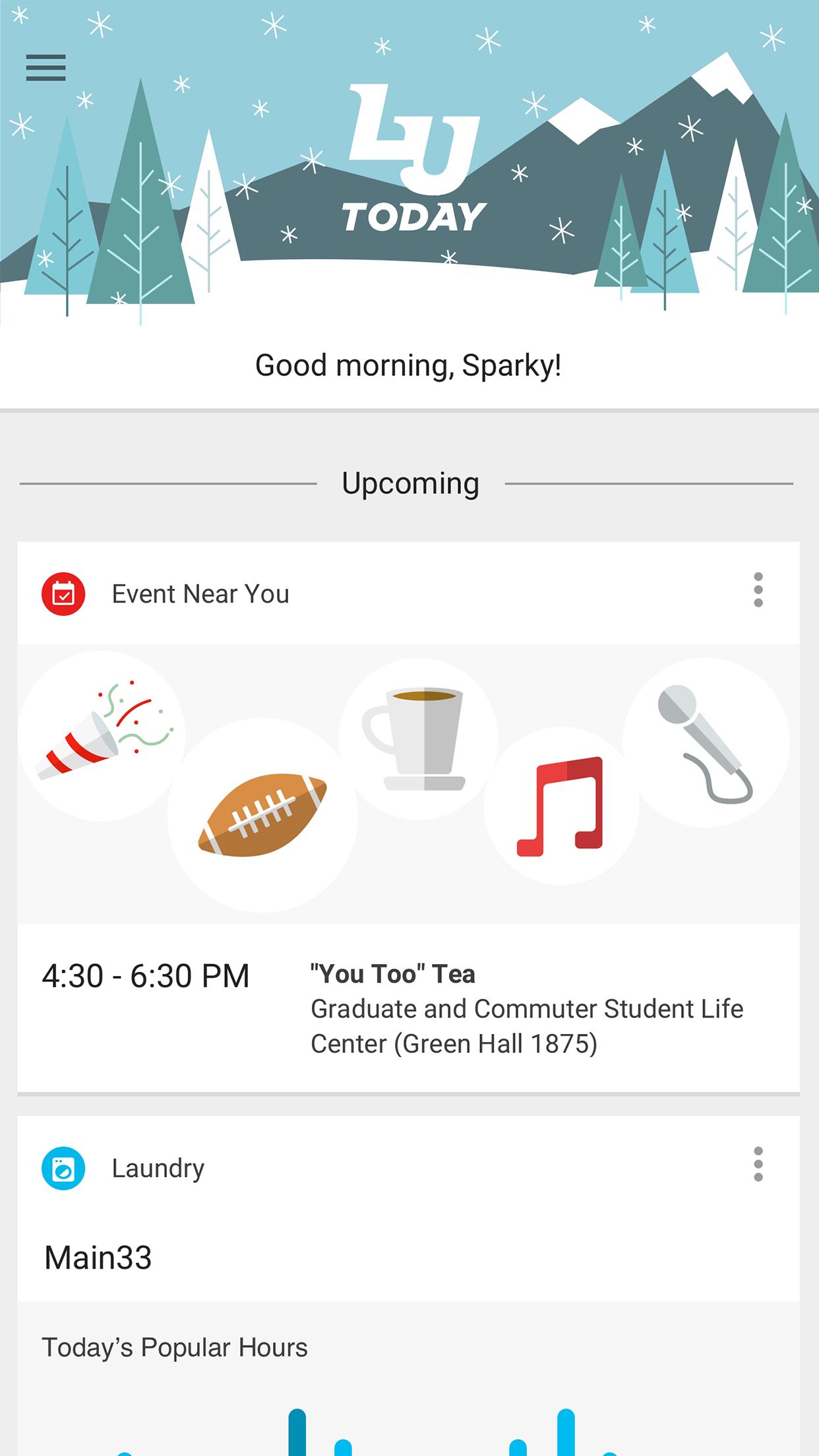View Main33 laundry room details
819x1456 pixels.
point(98,1258)
